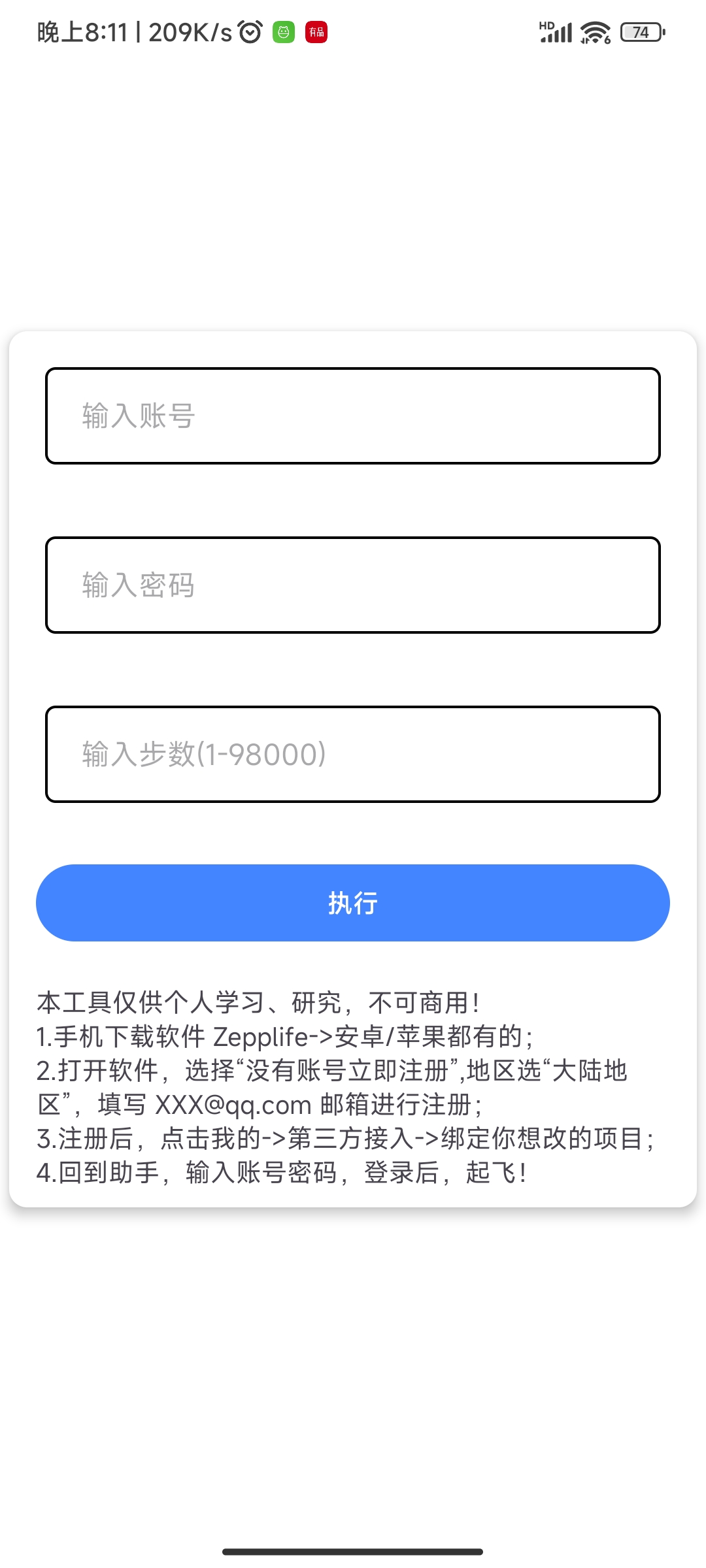Select the 输入步数(1-98000) step count field
706x1568 pixels.
[x=353, y=754]
